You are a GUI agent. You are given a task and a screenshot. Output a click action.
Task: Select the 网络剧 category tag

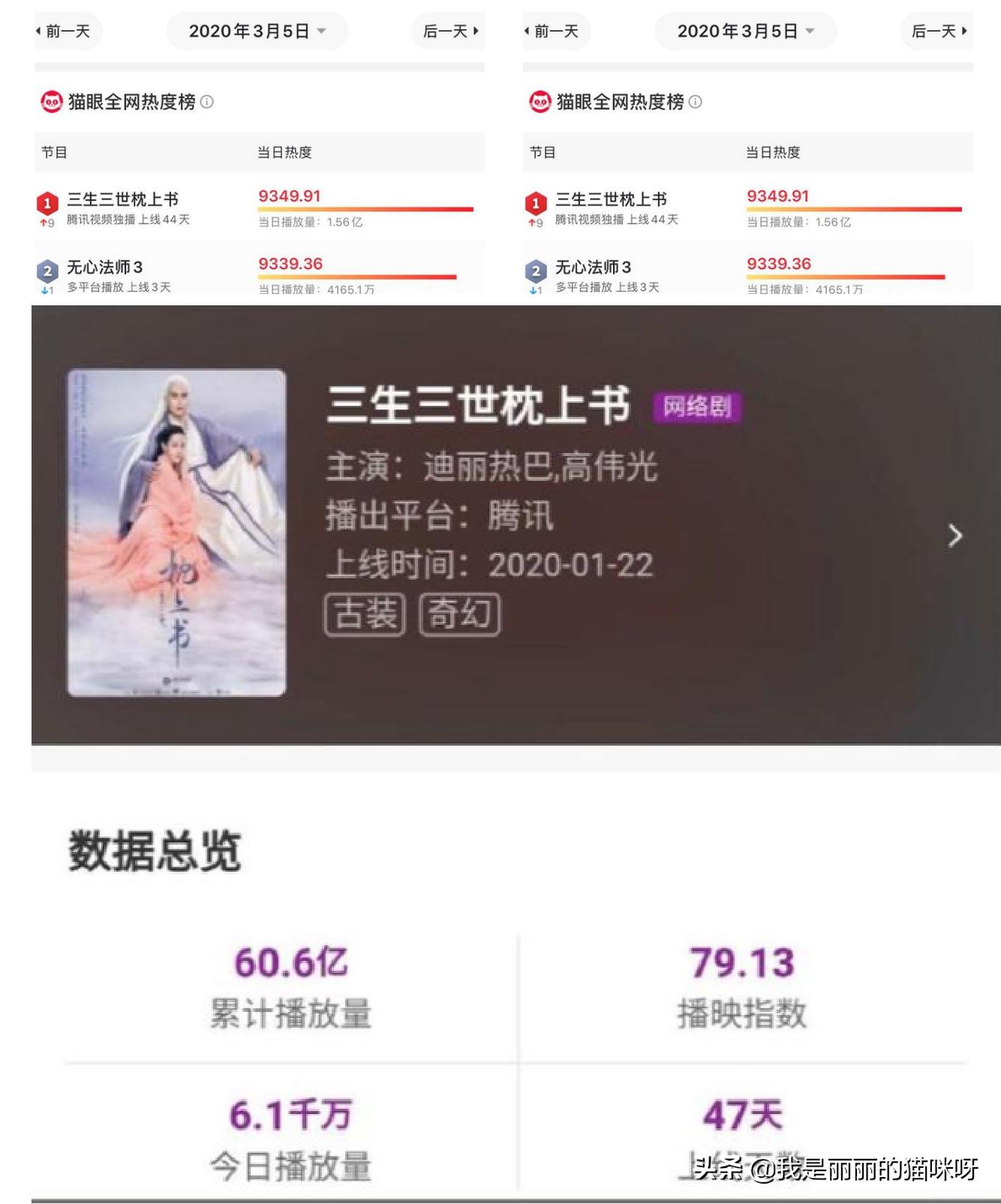[694, 407]
